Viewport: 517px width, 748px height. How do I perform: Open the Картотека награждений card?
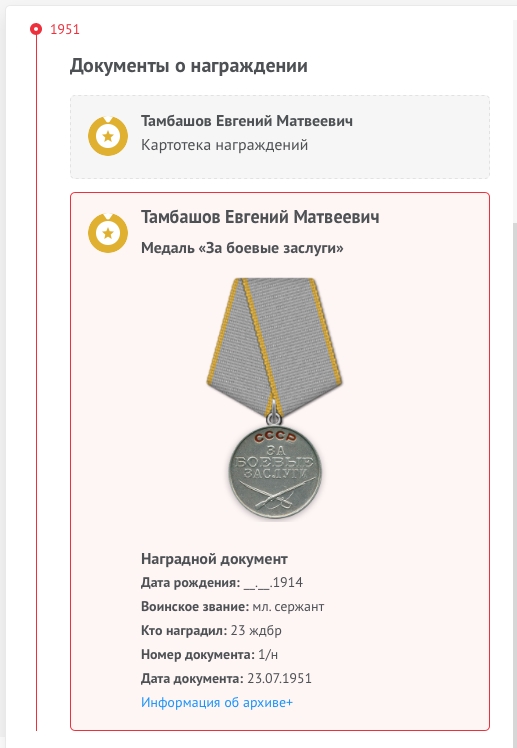[x=280, y=137]
